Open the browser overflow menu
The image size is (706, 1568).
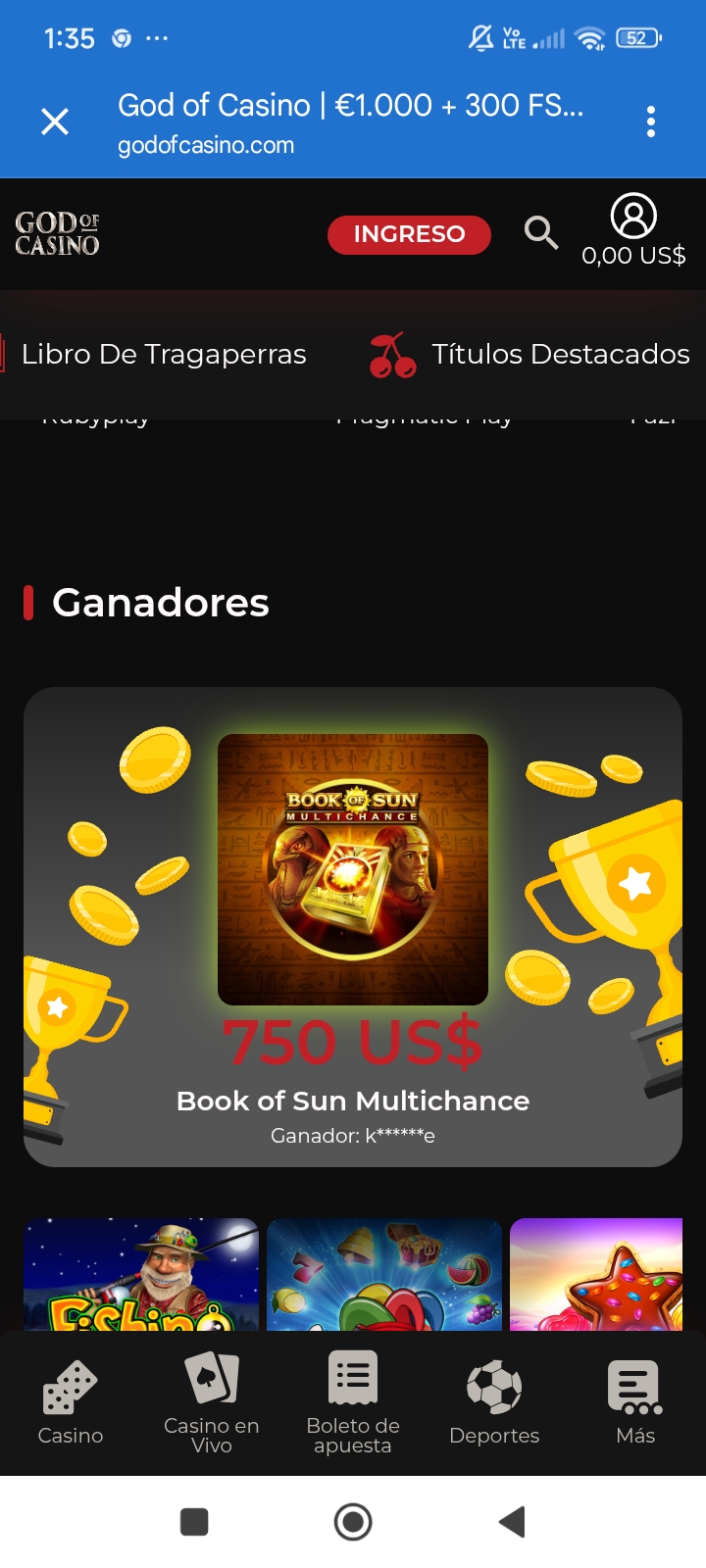(651, 122)
